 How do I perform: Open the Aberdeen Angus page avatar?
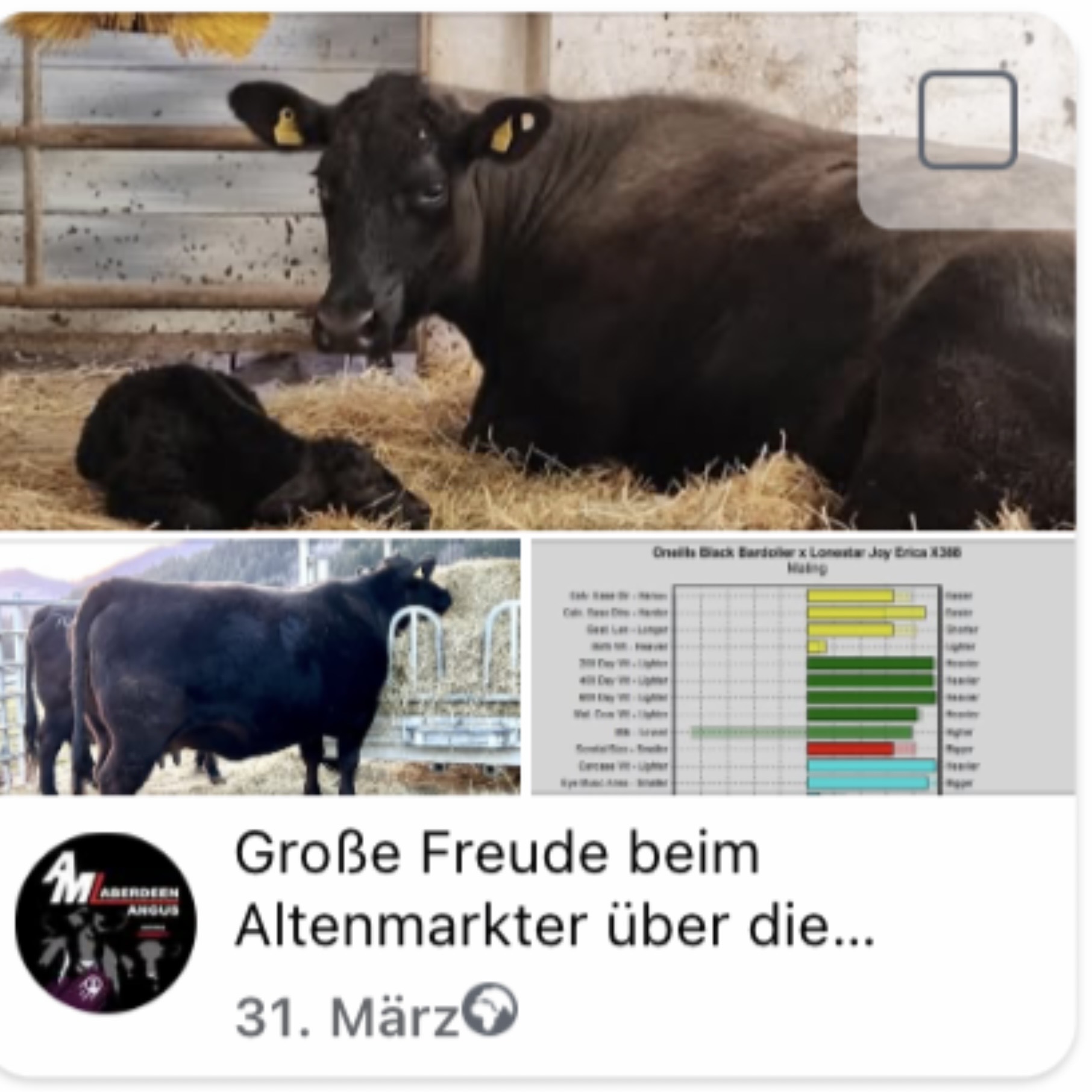(x=106, y=924)
